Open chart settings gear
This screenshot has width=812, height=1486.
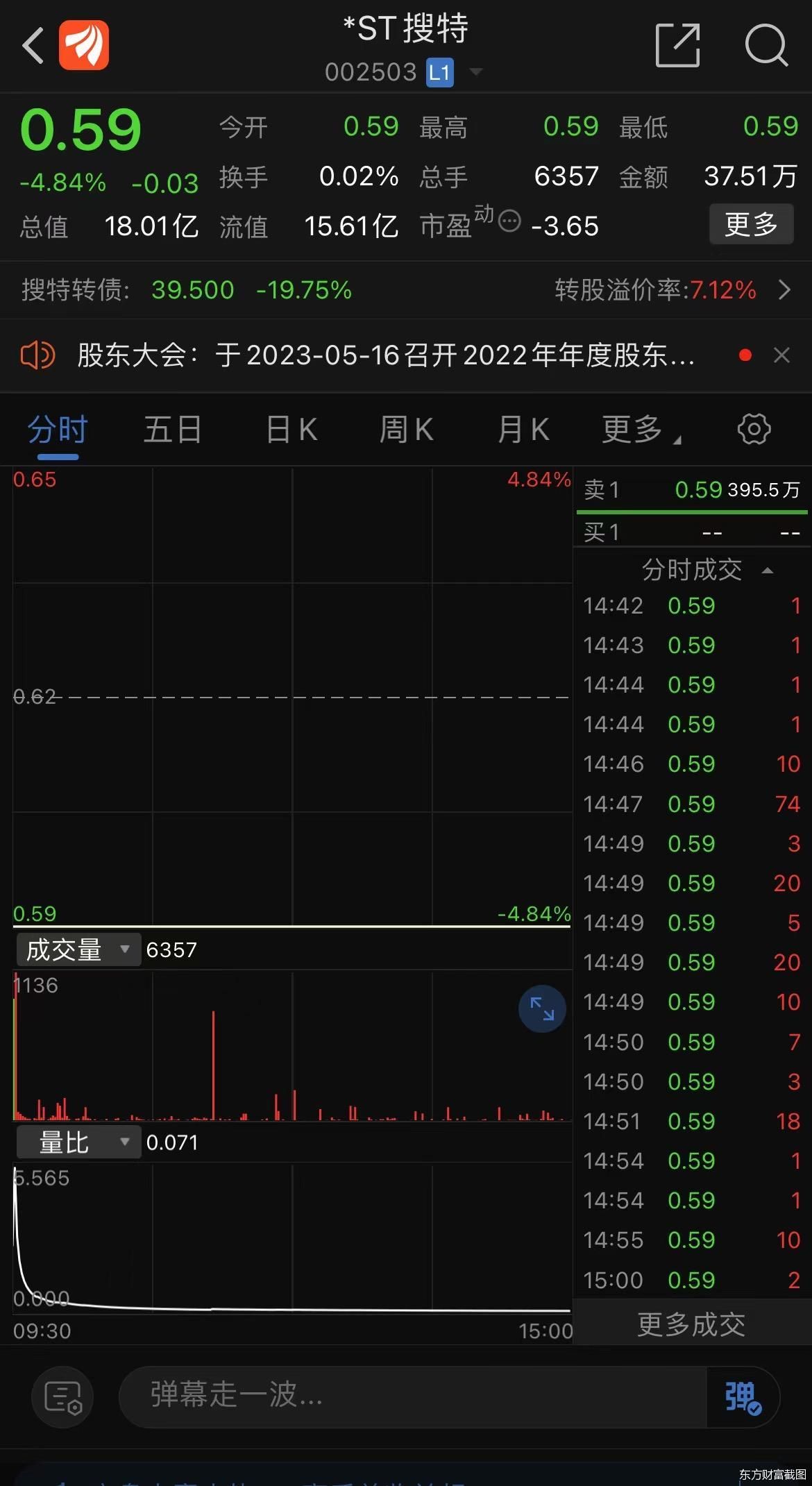coord(754,430)
